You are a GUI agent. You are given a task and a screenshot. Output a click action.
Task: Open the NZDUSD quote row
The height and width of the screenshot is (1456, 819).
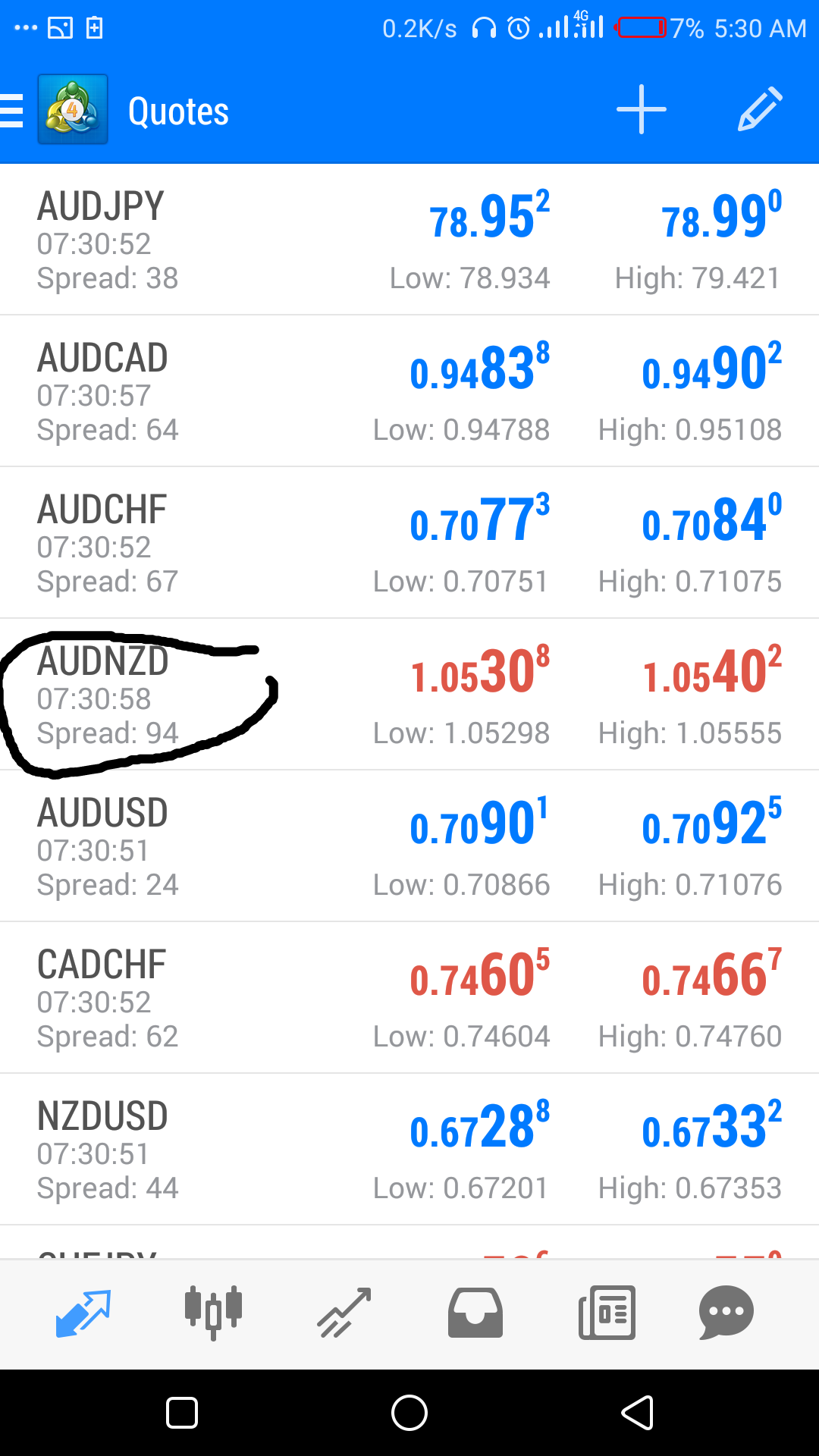[409, 1150]
